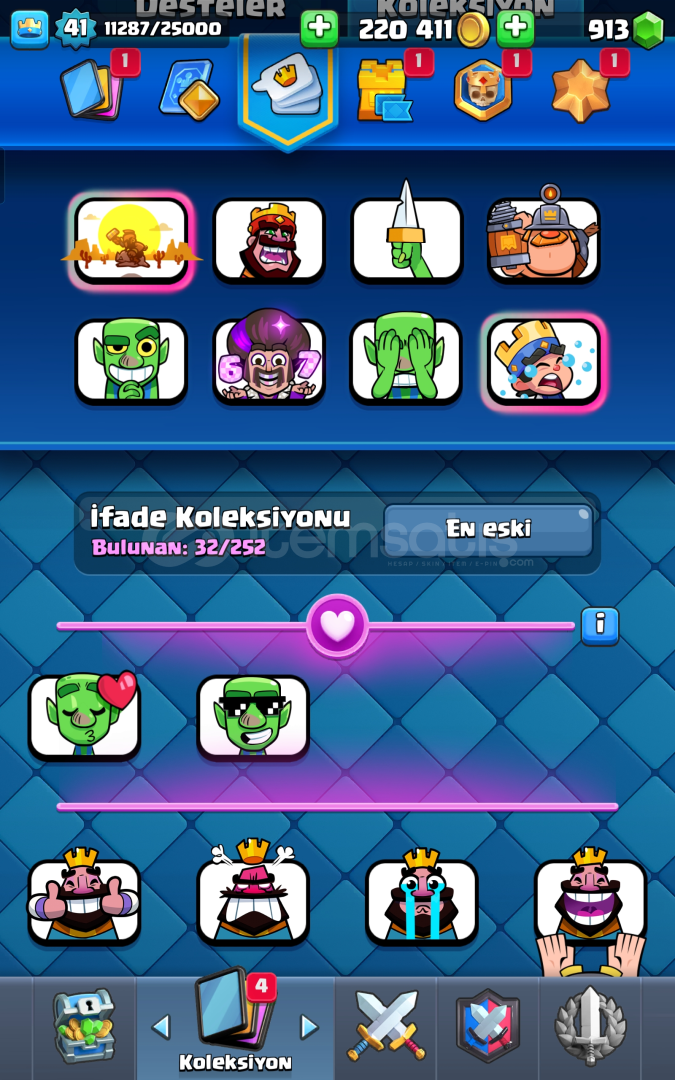675x1080 pixels.
Task: Choose the miner emote in the deck
Action: click(544, 240)
